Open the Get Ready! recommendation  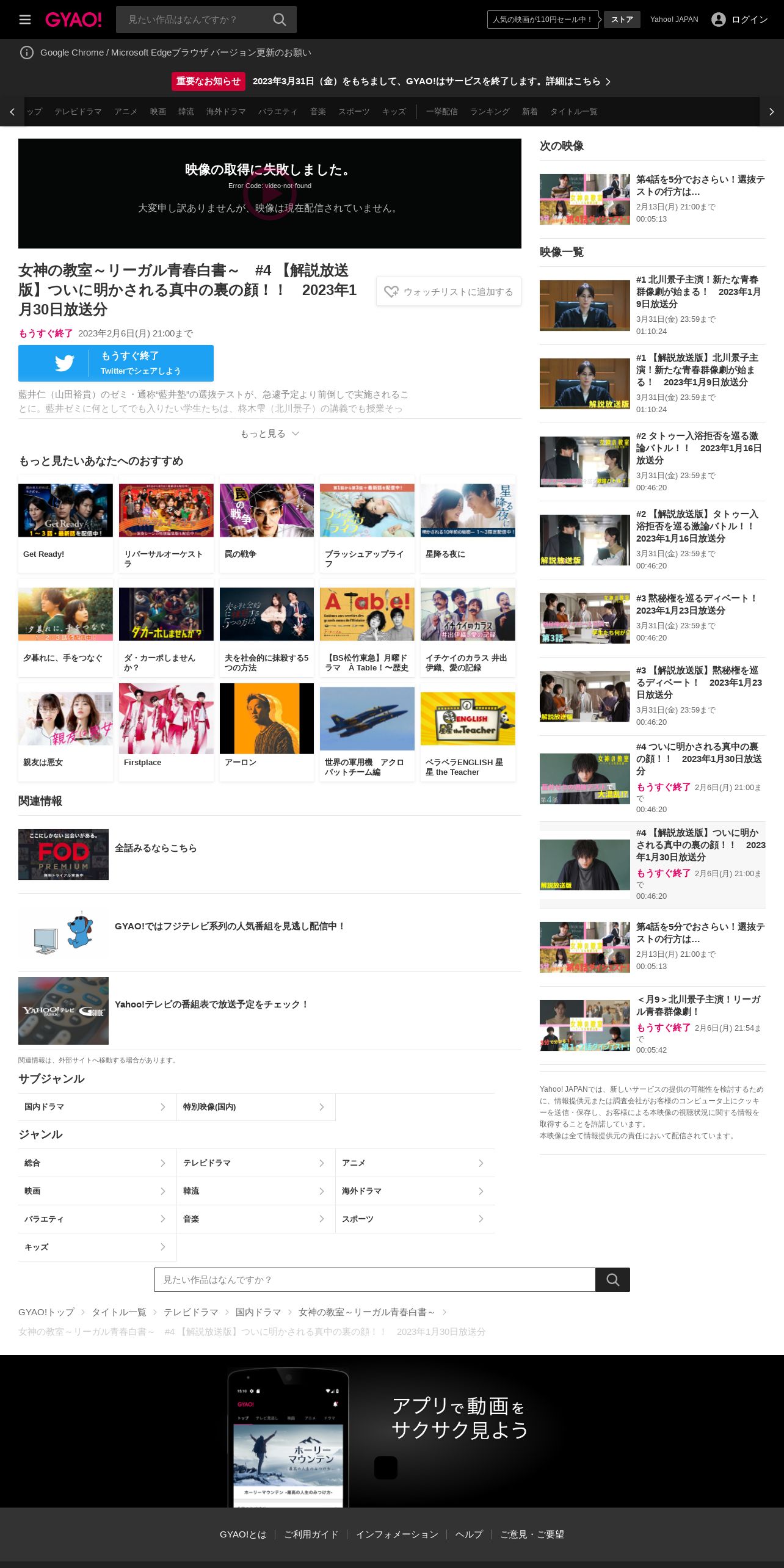65,524
